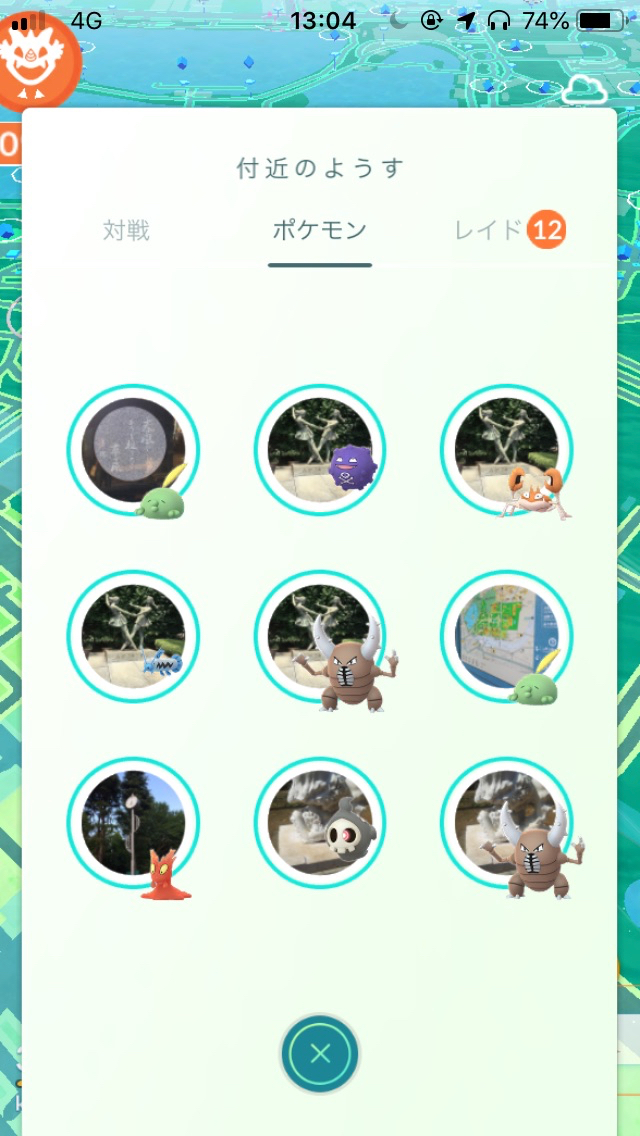The width and height of the screenshot is (640, 1136).
Task: Close the nearby panel with X button
Action: (320, 1053)
